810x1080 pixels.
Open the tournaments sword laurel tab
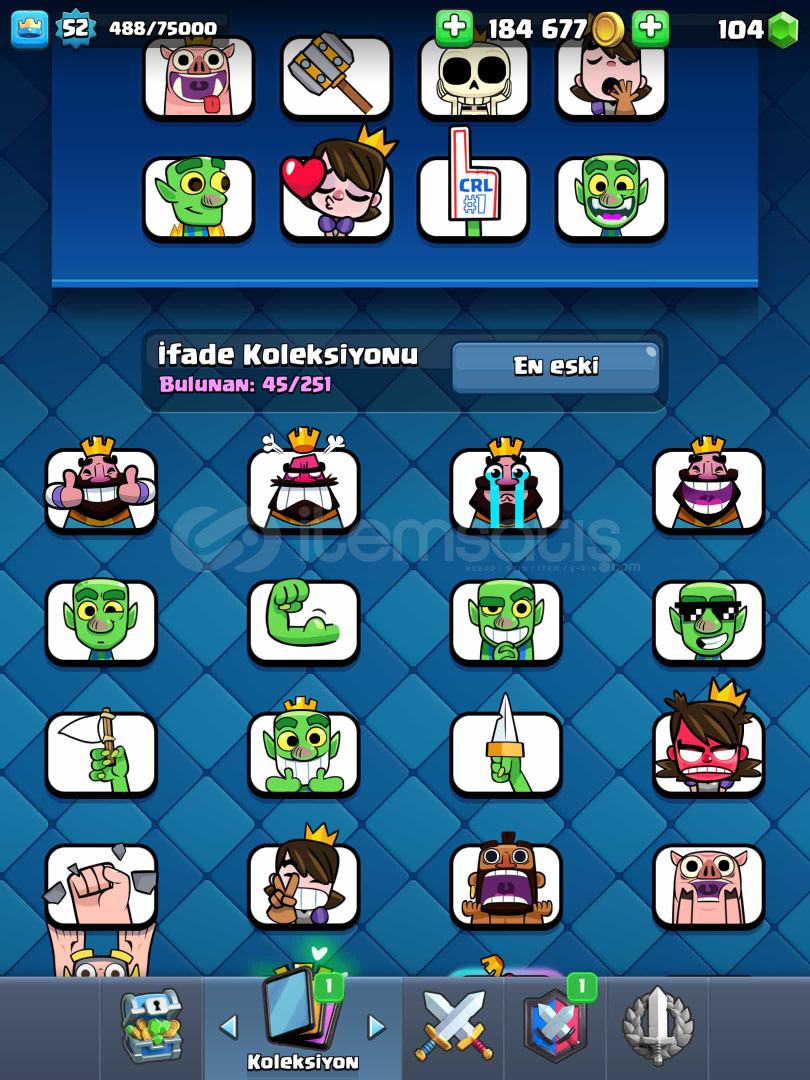pos(658,1025)
